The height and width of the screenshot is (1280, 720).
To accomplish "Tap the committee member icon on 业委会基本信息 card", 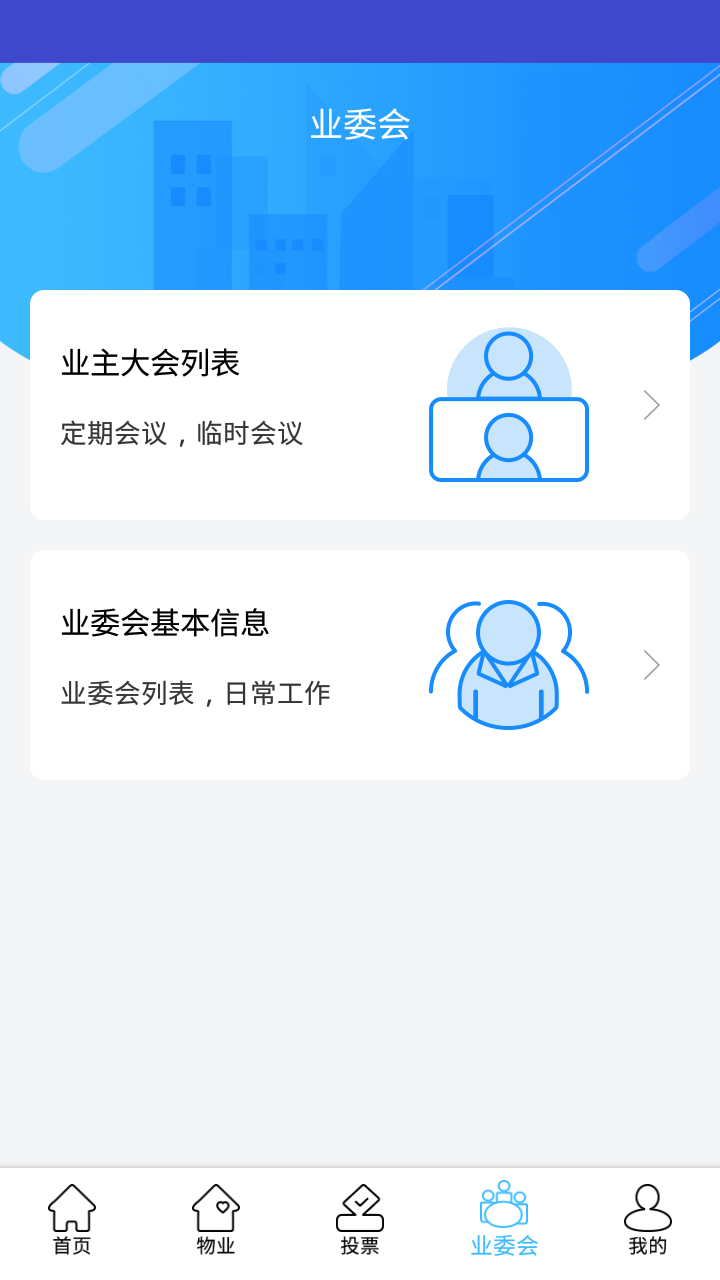I will (508, 663).
